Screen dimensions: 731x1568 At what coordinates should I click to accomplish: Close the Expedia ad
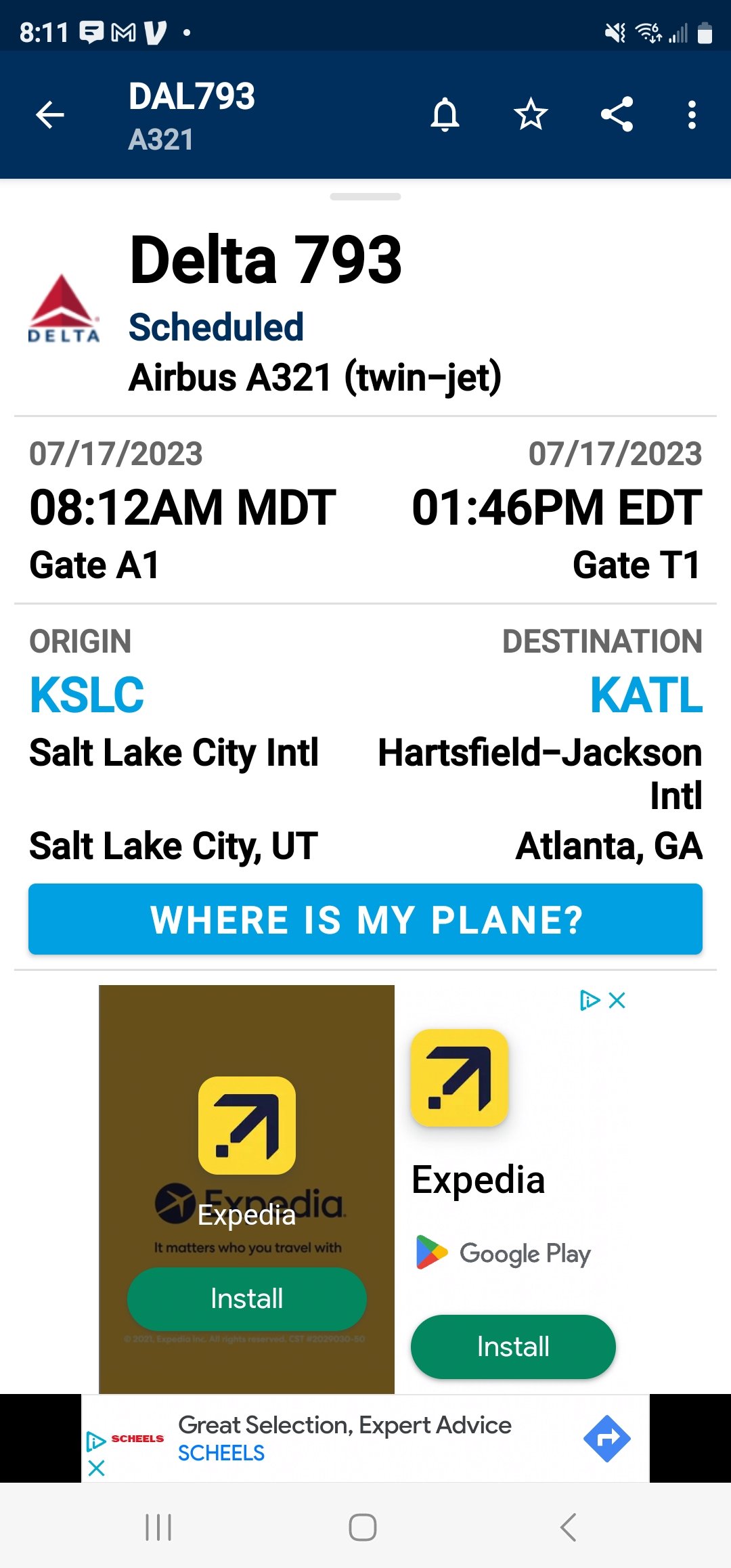[617, 1000]
